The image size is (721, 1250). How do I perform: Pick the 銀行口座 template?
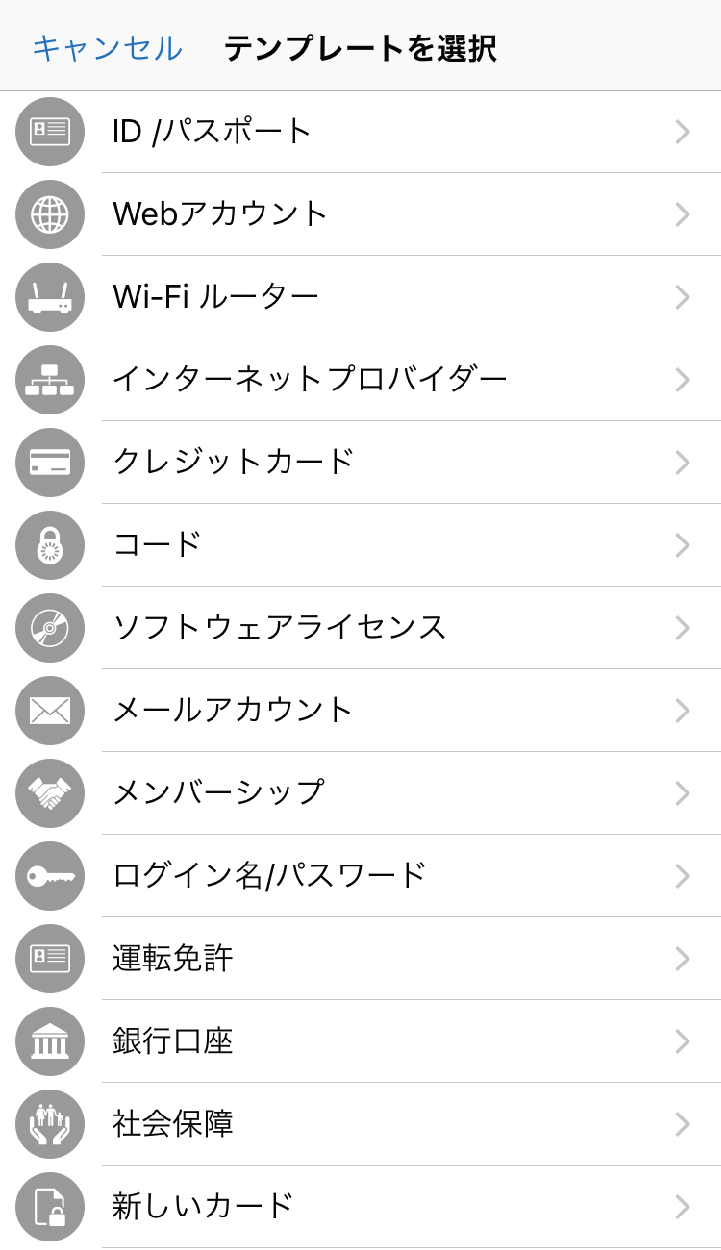360,1042
